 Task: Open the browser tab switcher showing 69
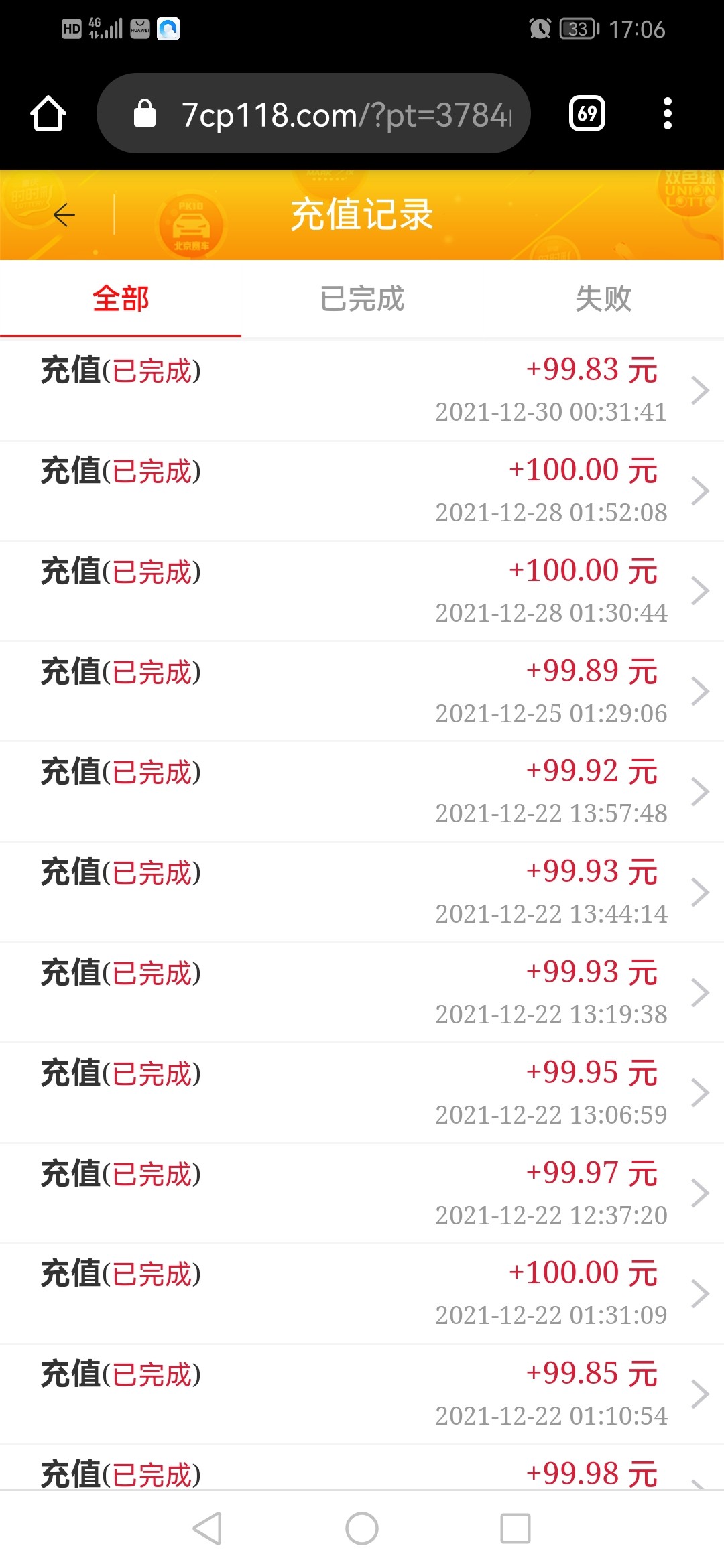pyautogui.click(x=587, y=114)
